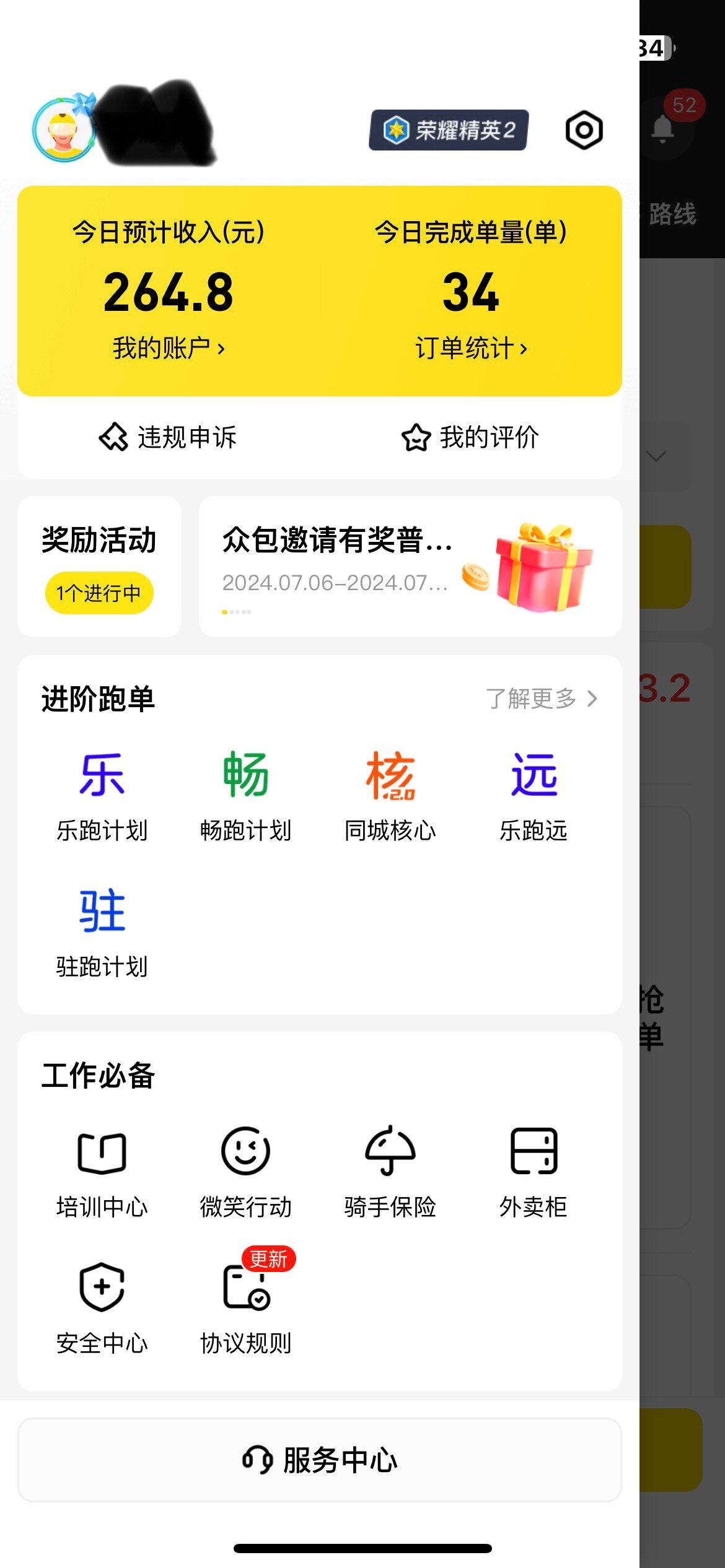The image size is (725, 1568).
Task: View 订单统计 order statistics
Action: tap(471, 348)
